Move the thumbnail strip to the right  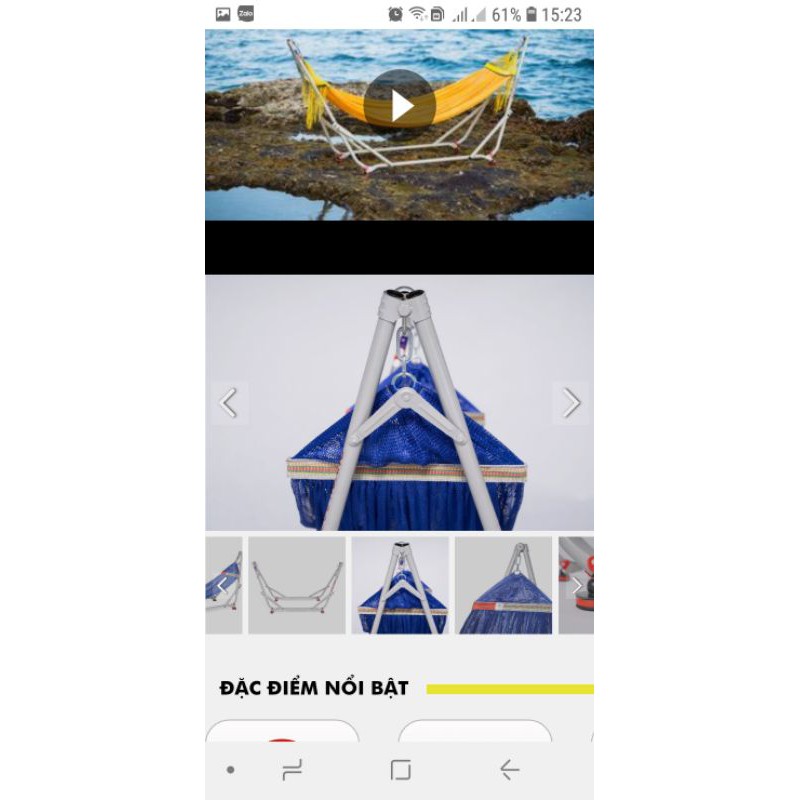[578, 586]
